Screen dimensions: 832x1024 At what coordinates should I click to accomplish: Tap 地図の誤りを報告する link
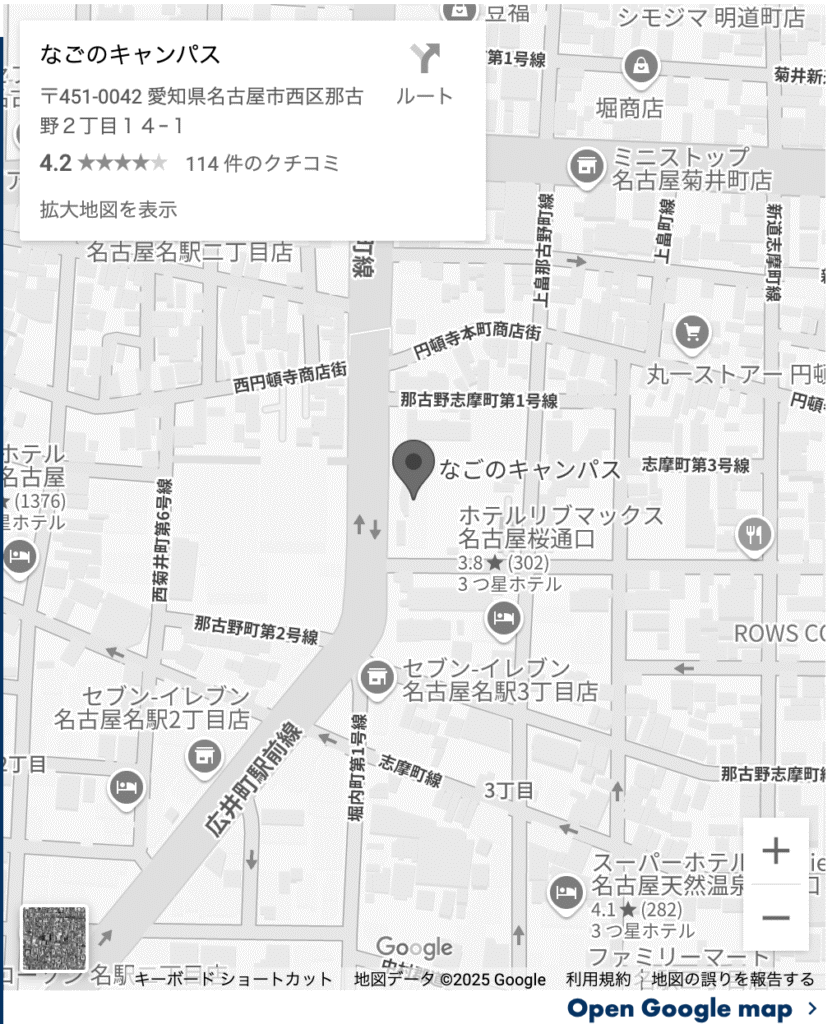(733, 979)
